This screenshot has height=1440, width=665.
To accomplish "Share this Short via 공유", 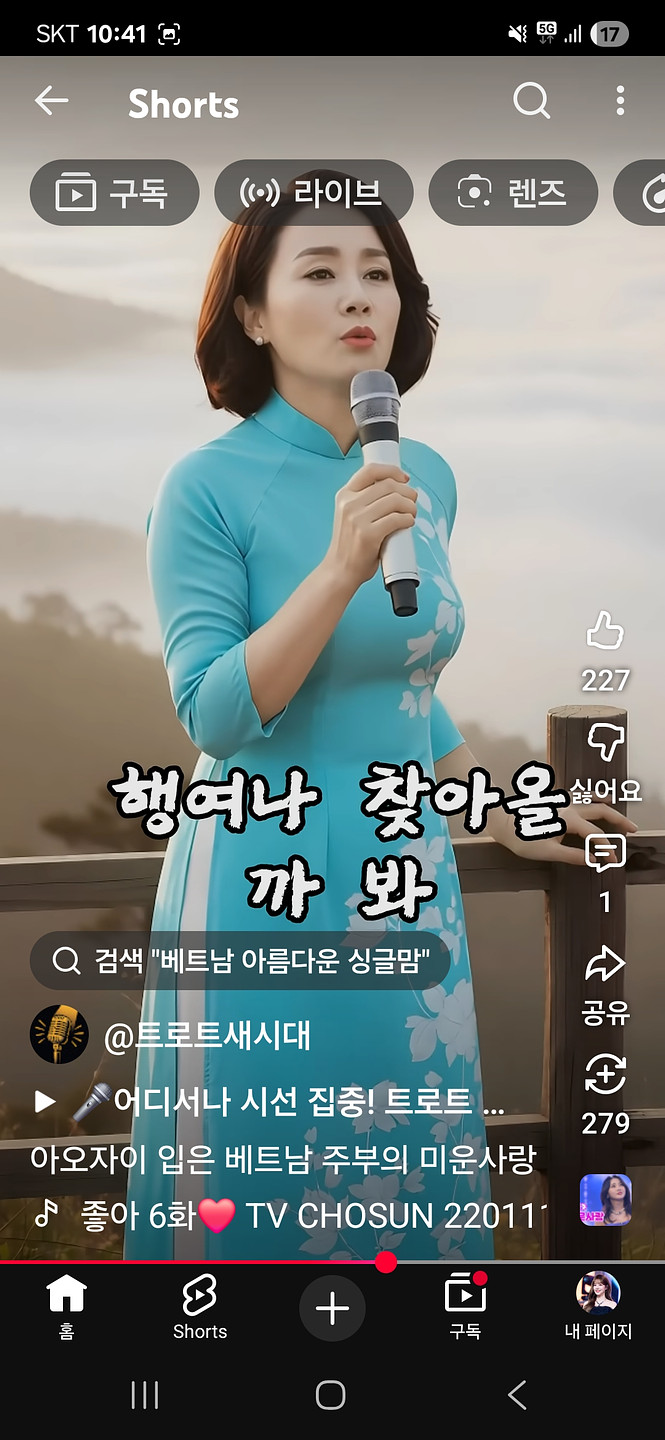I will click(x=605, y=966).
